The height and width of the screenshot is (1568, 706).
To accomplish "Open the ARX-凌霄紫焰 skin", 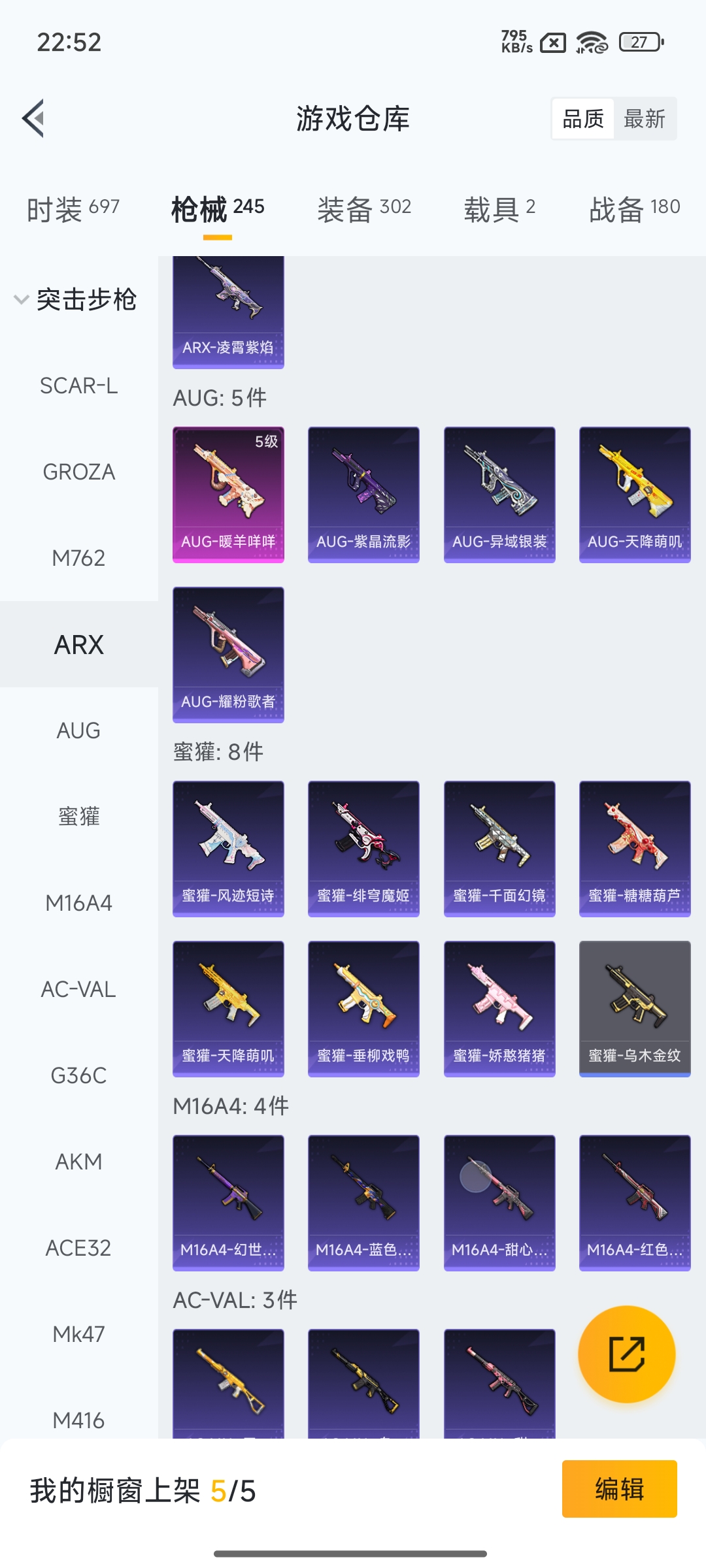I will pos(228,312).
